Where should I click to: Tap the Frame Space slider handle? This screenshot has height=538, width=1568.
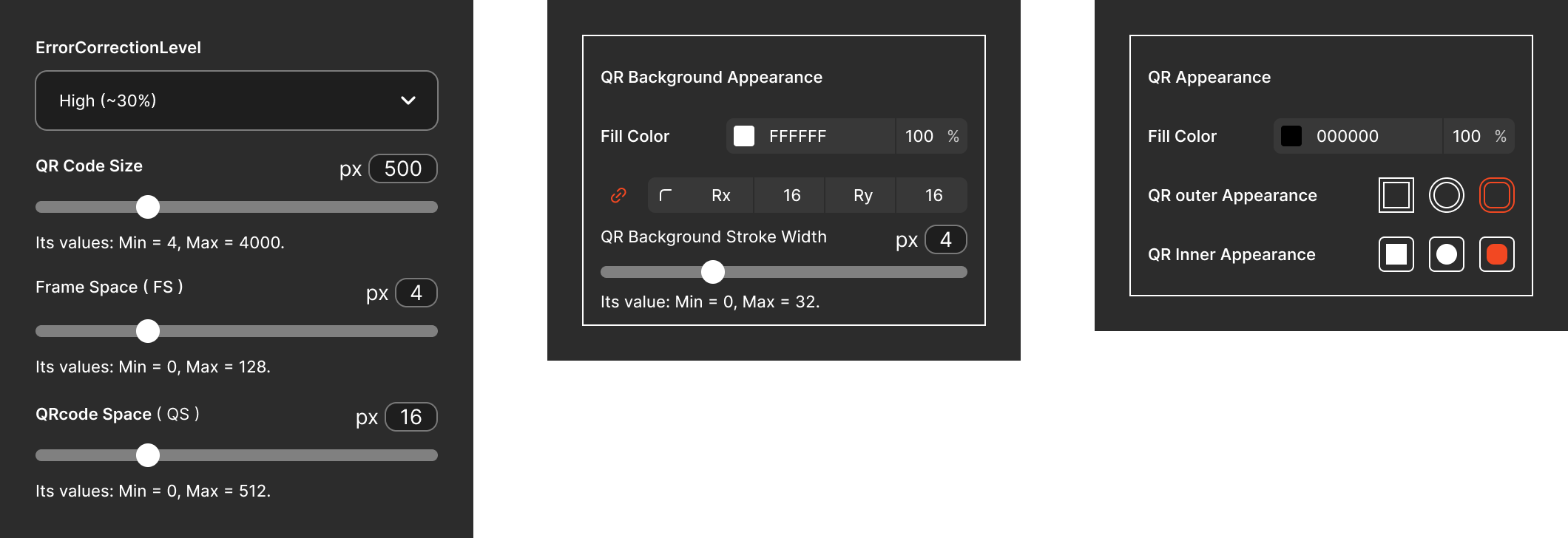tap(148, 331)
